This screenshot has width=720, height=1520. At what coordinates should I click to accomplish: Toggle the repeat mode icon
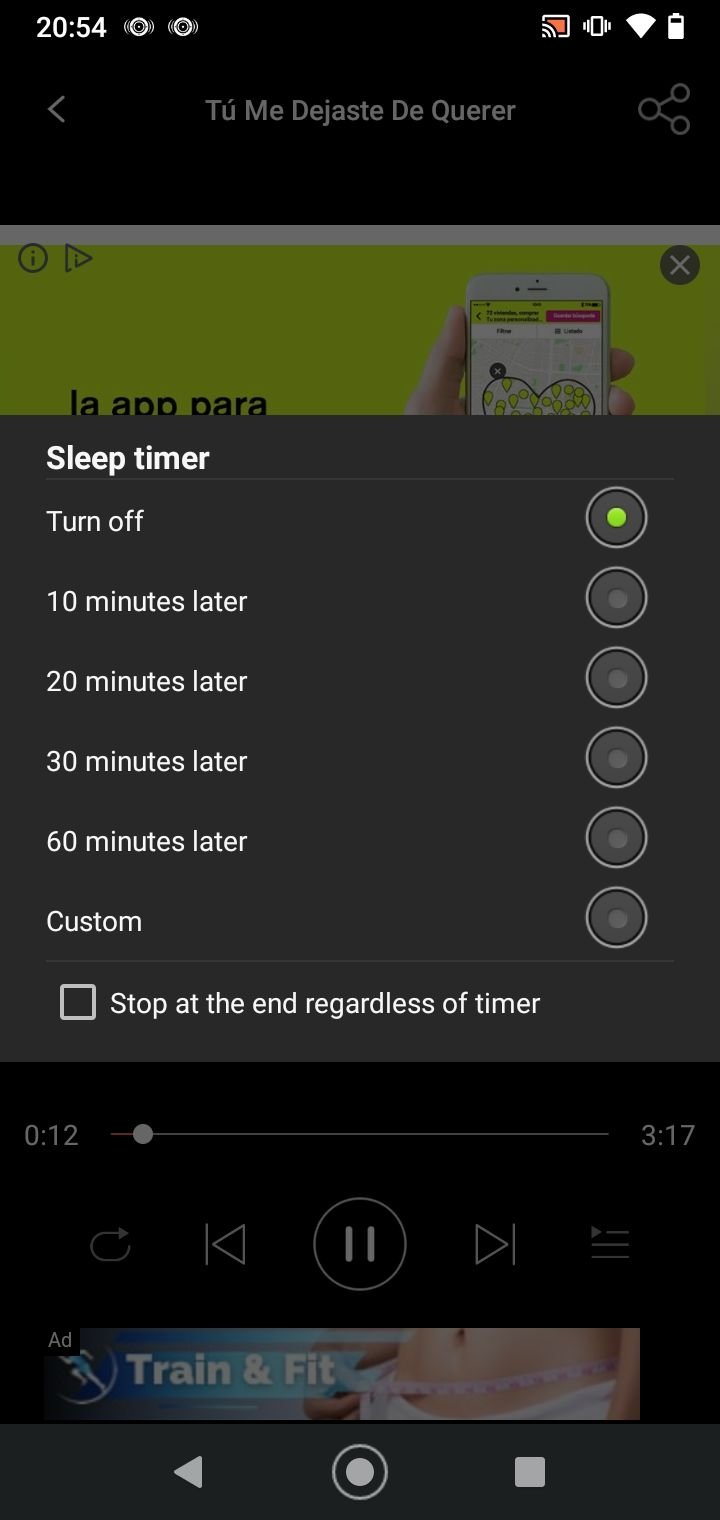[110, 1245]
